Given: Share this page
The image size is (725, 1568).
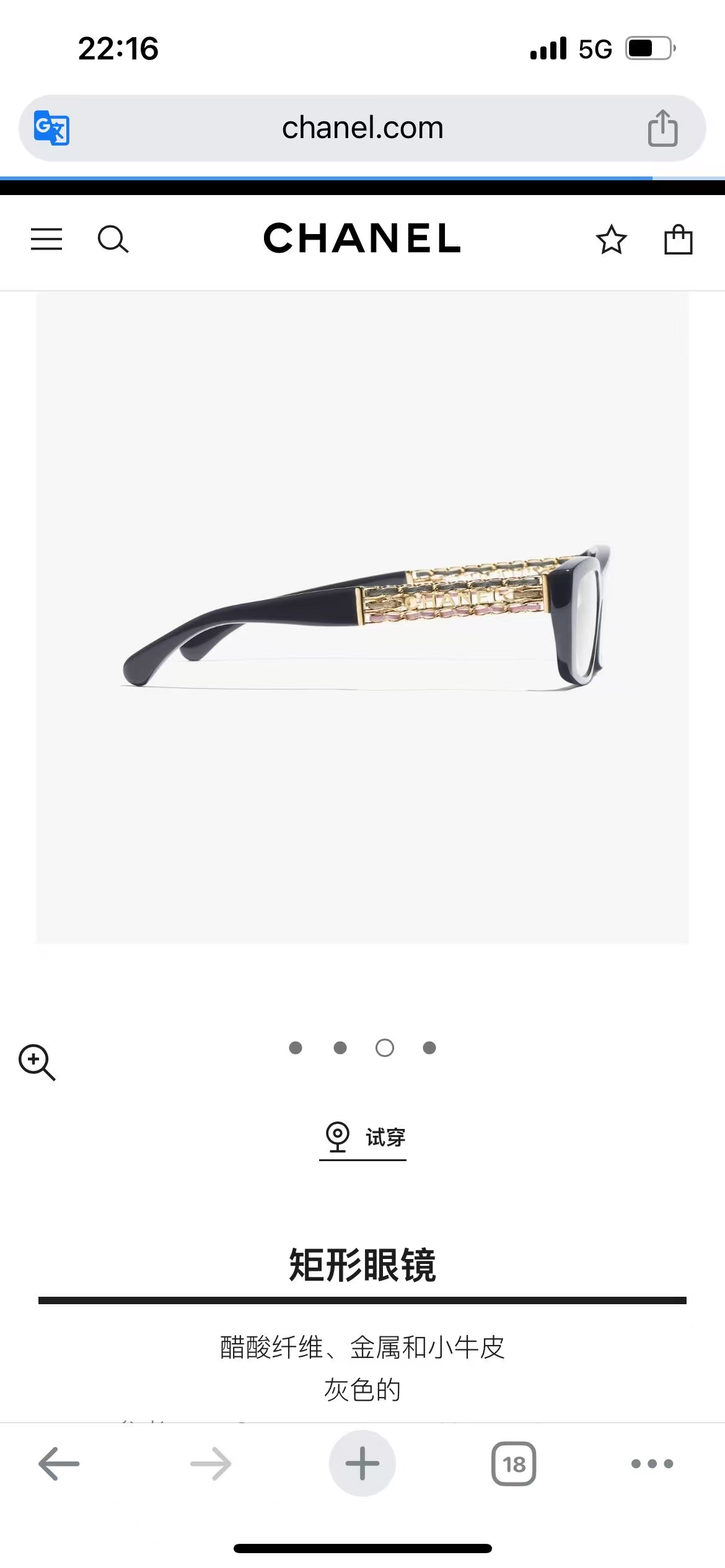Looking at the screenshot, I should (x=662, y=128).
